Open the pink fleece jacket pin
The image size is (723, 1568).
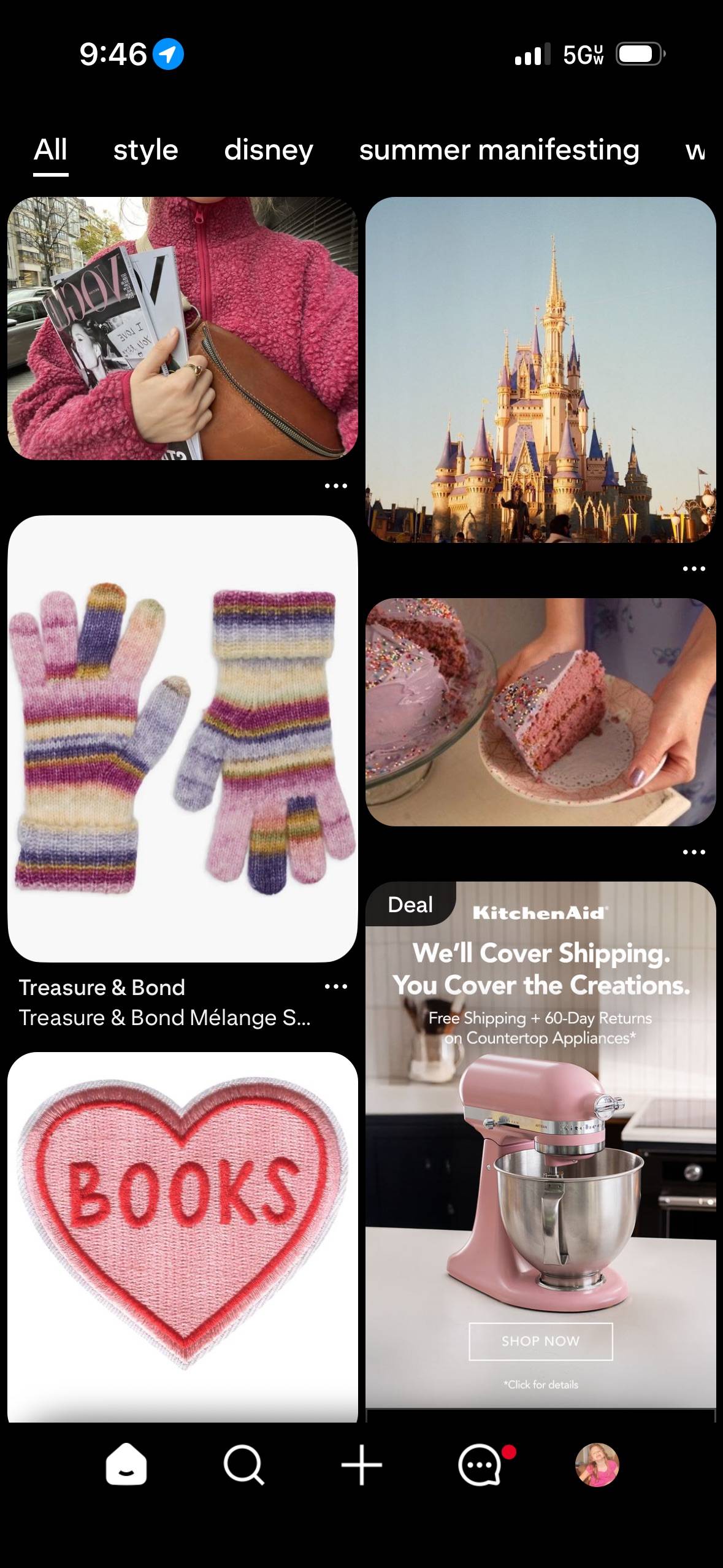183,328
